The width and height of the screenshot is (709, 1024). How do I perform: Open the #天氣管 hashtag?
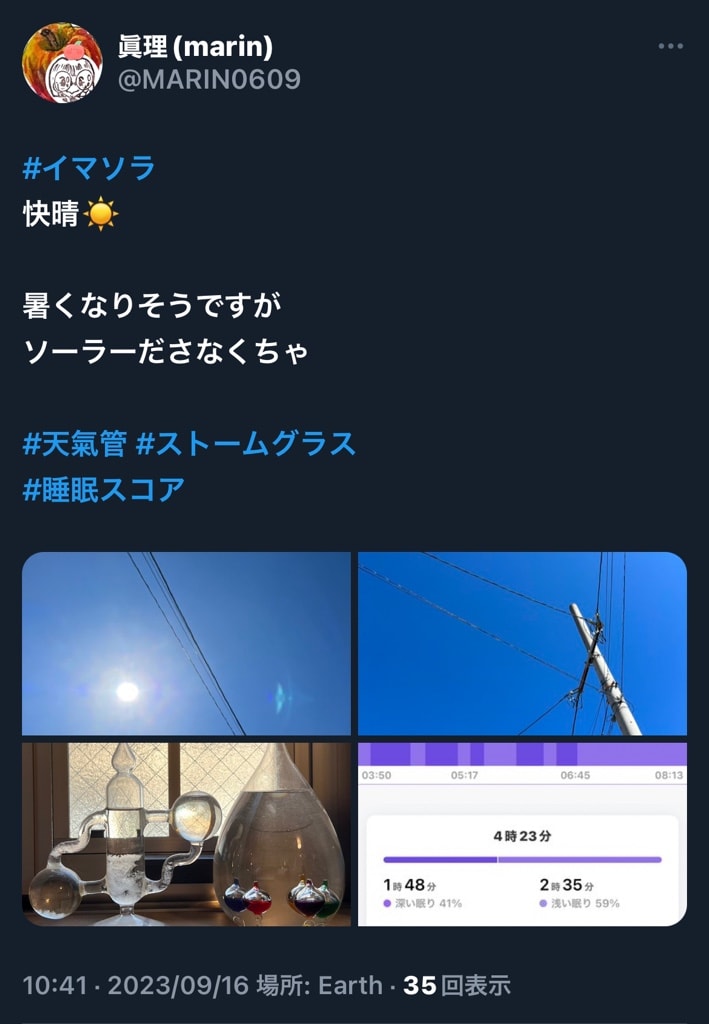pos(74,443)
